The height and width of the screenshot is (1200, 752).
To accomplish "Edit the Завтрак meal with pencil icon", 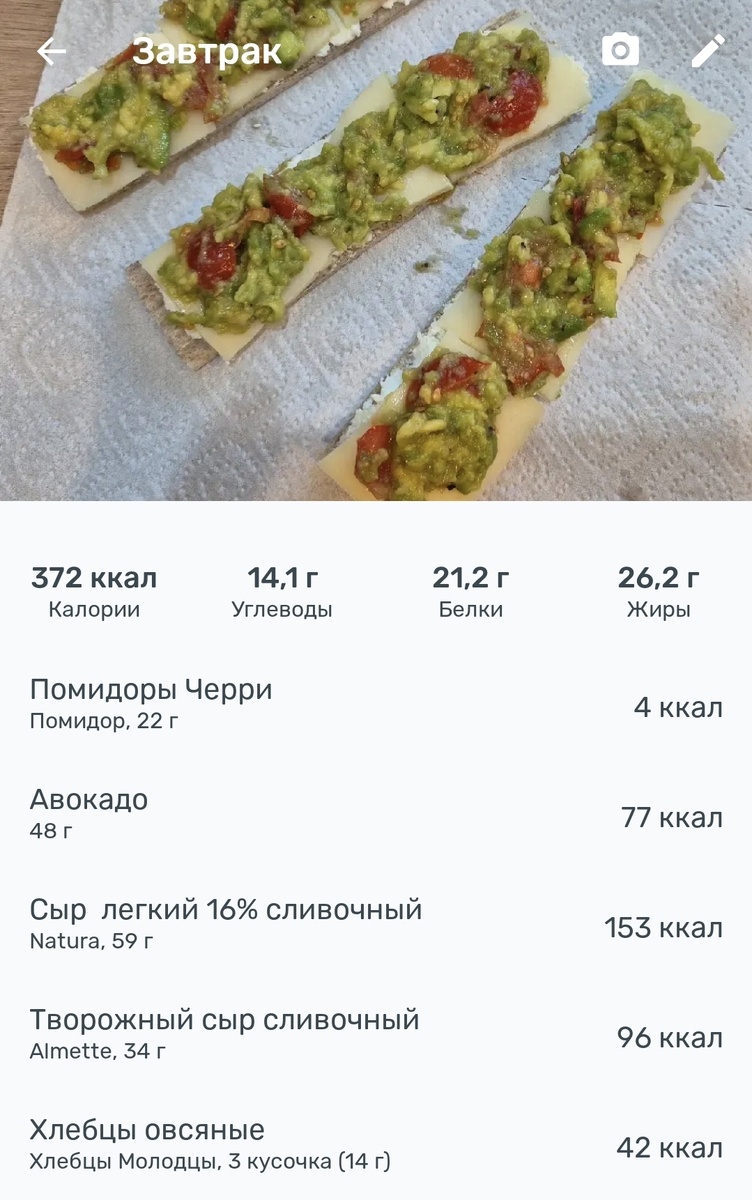I will pyautogui.click(x=708, y=50).
